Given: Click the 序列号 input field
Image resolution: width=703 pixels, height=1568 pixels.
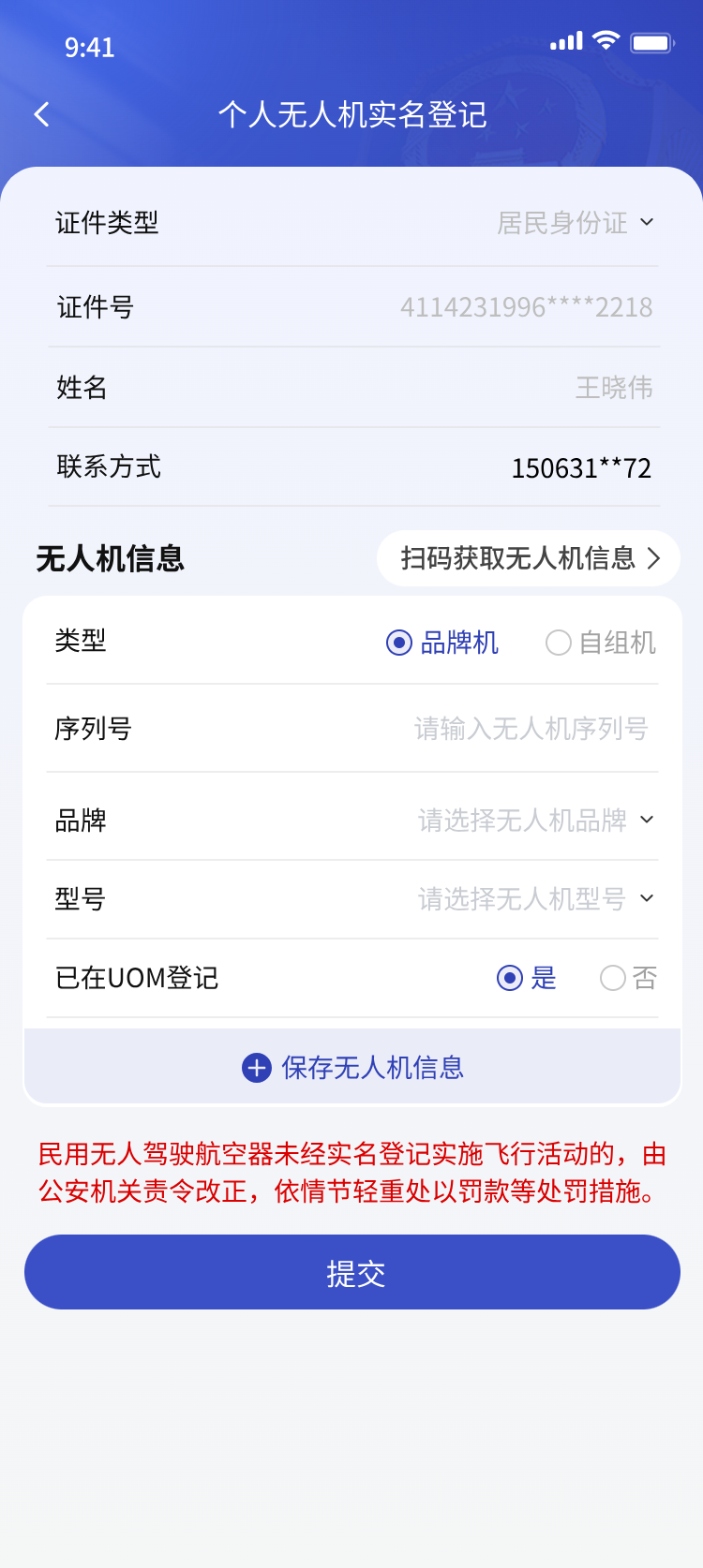Looking at the screenshot, I should click(x=530, y=728).
